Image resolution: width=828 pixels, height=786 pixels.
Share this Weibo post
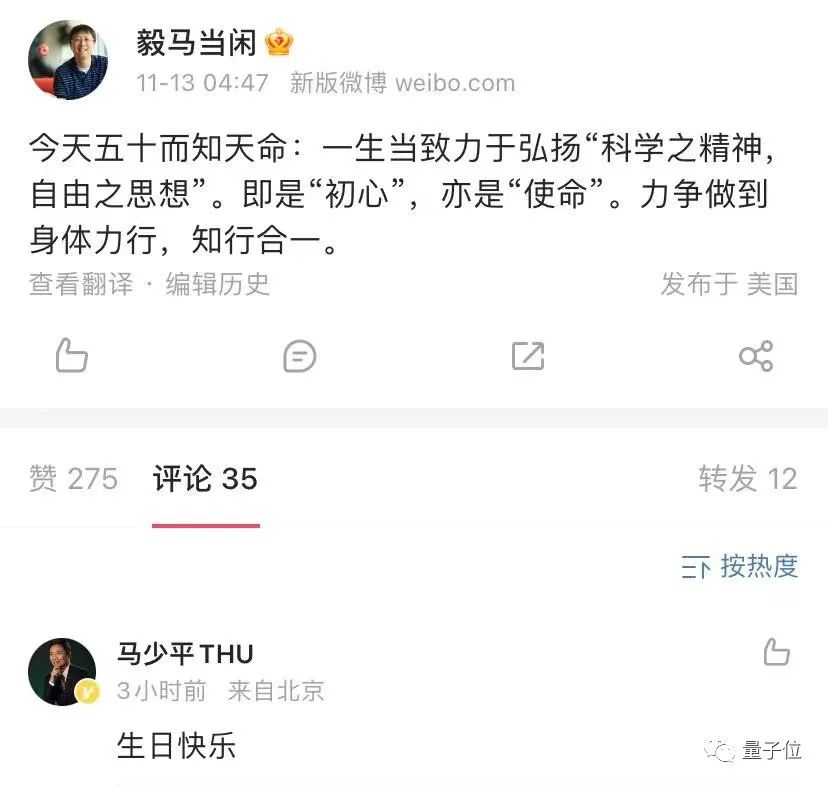click(x=756, y=355)
